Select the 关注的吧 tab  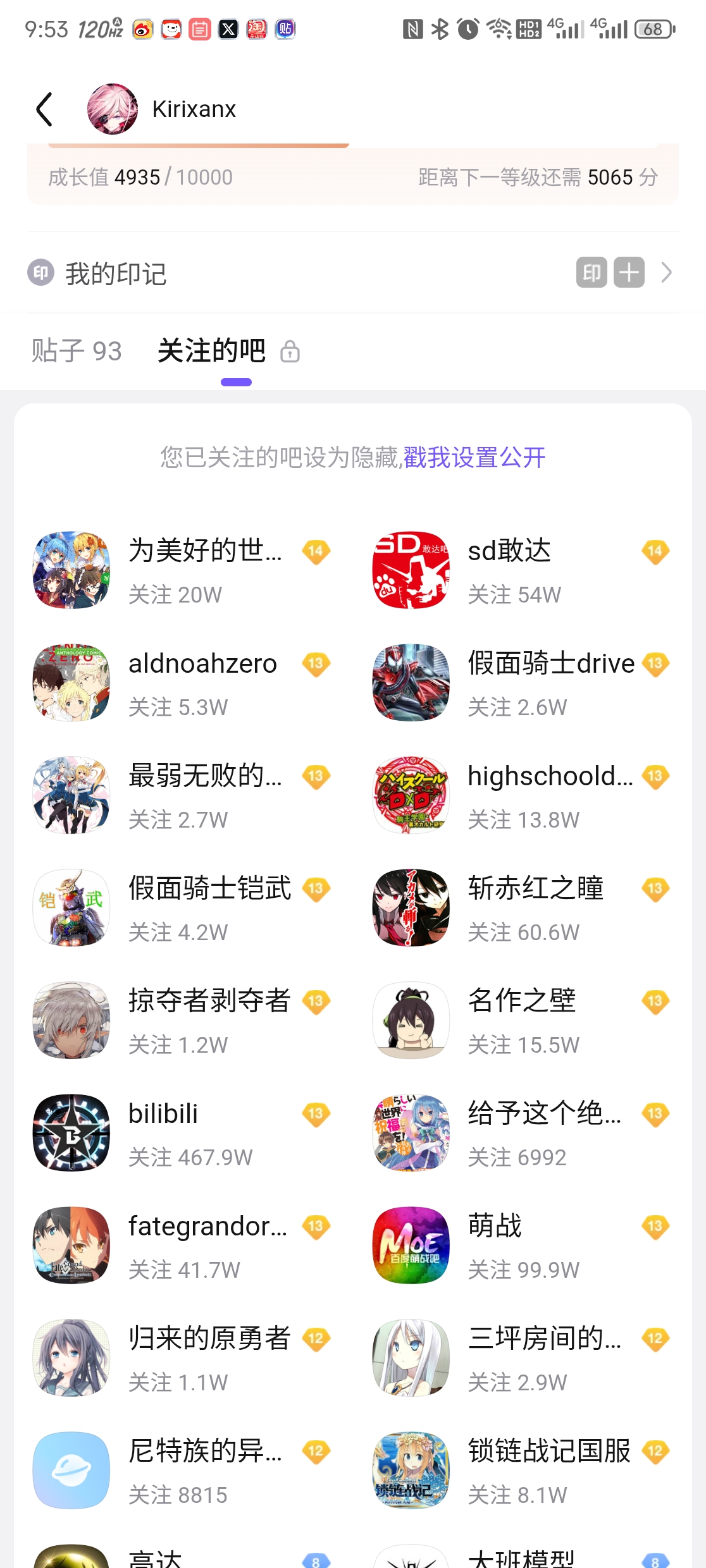click(x=212, y=351)
